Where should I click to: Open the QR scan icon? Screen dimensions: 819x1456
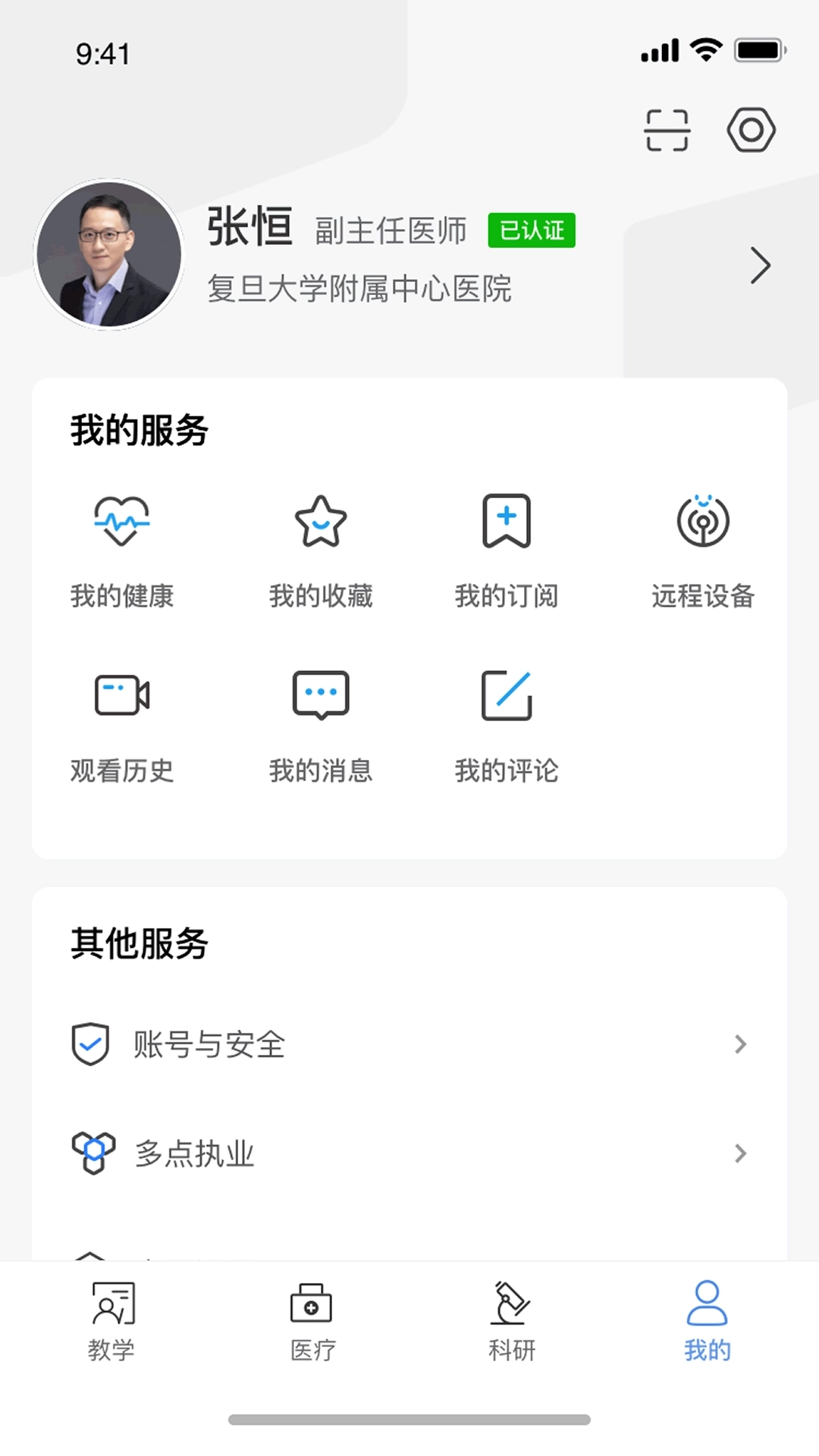click(x=665, y=130)
